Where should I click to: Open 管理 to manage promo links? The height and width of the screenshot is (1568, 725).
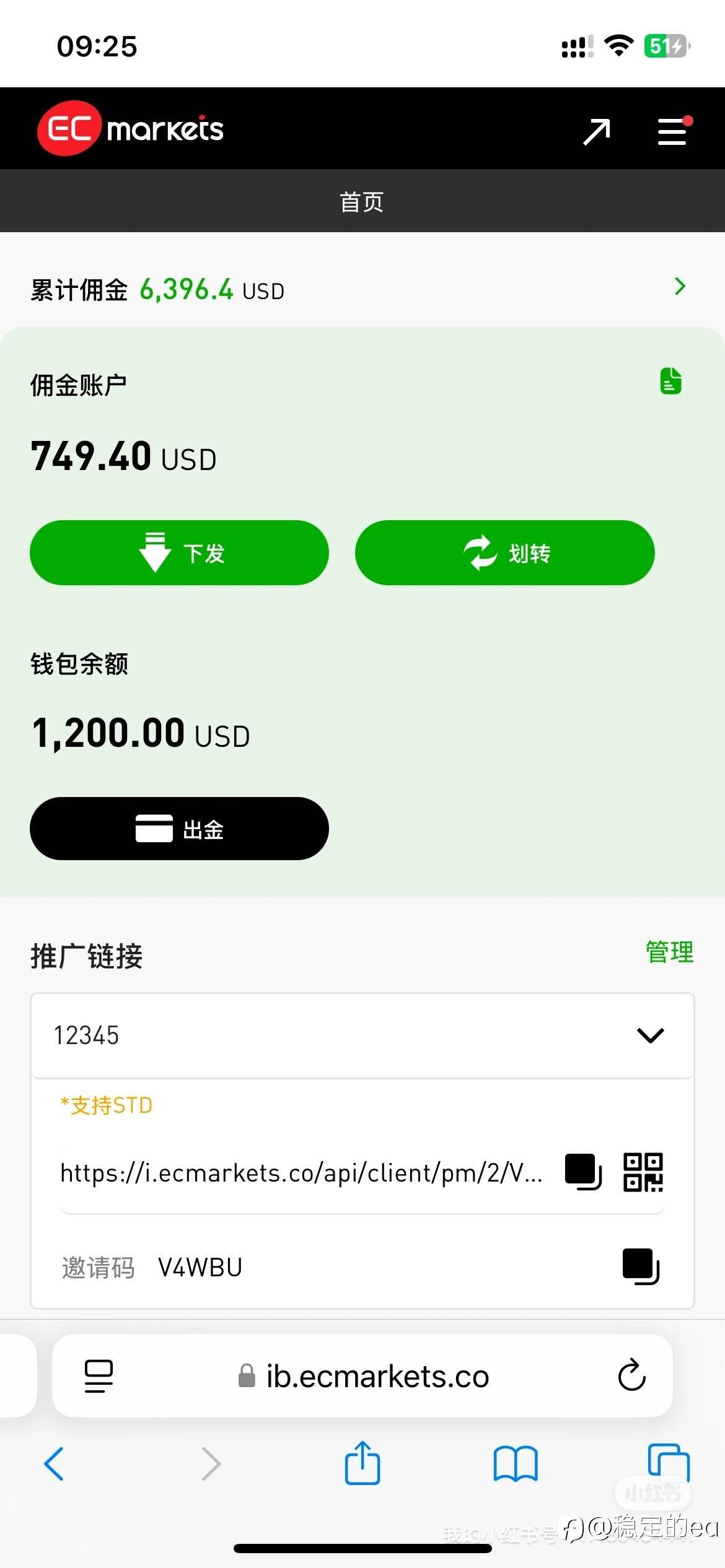point(669,952)
